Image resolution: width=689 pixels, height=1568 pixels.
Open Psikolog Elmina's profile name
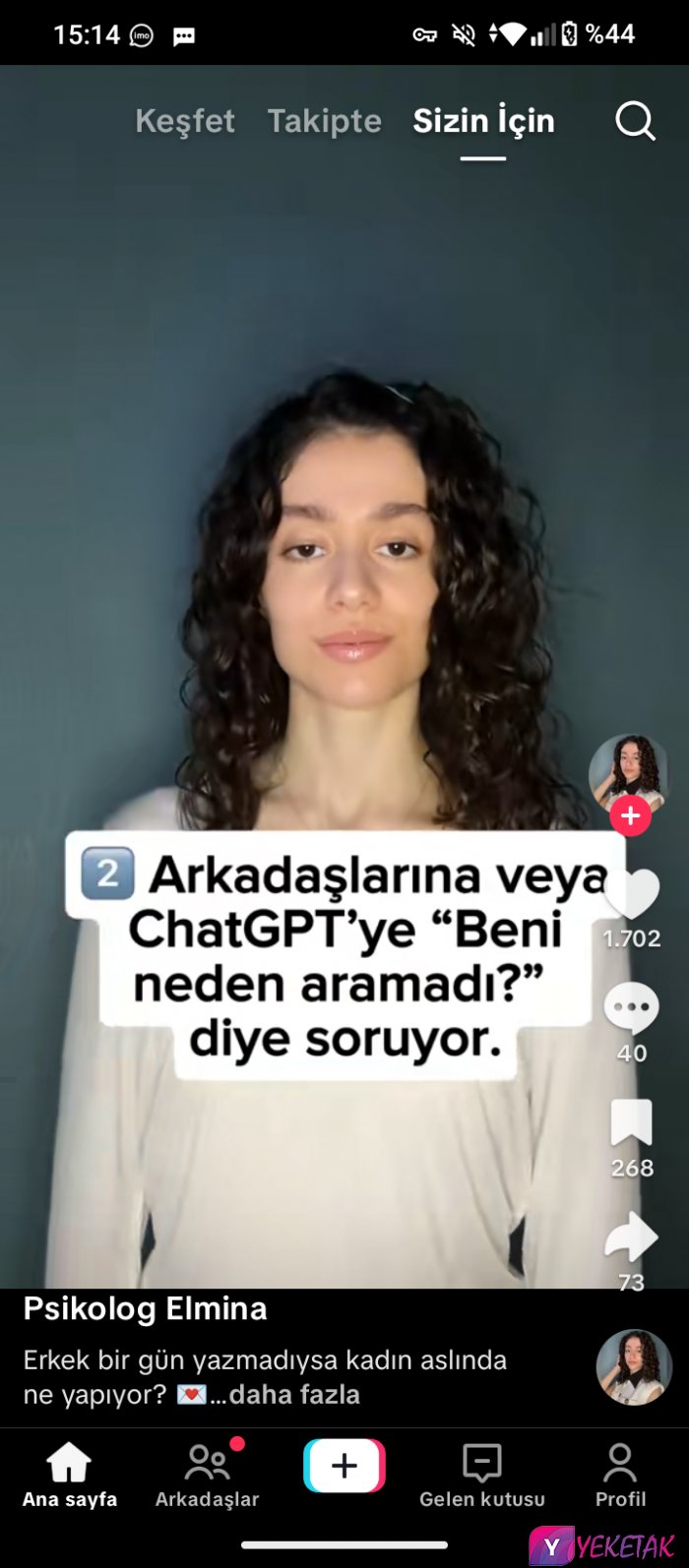(x=146, y=1309)
